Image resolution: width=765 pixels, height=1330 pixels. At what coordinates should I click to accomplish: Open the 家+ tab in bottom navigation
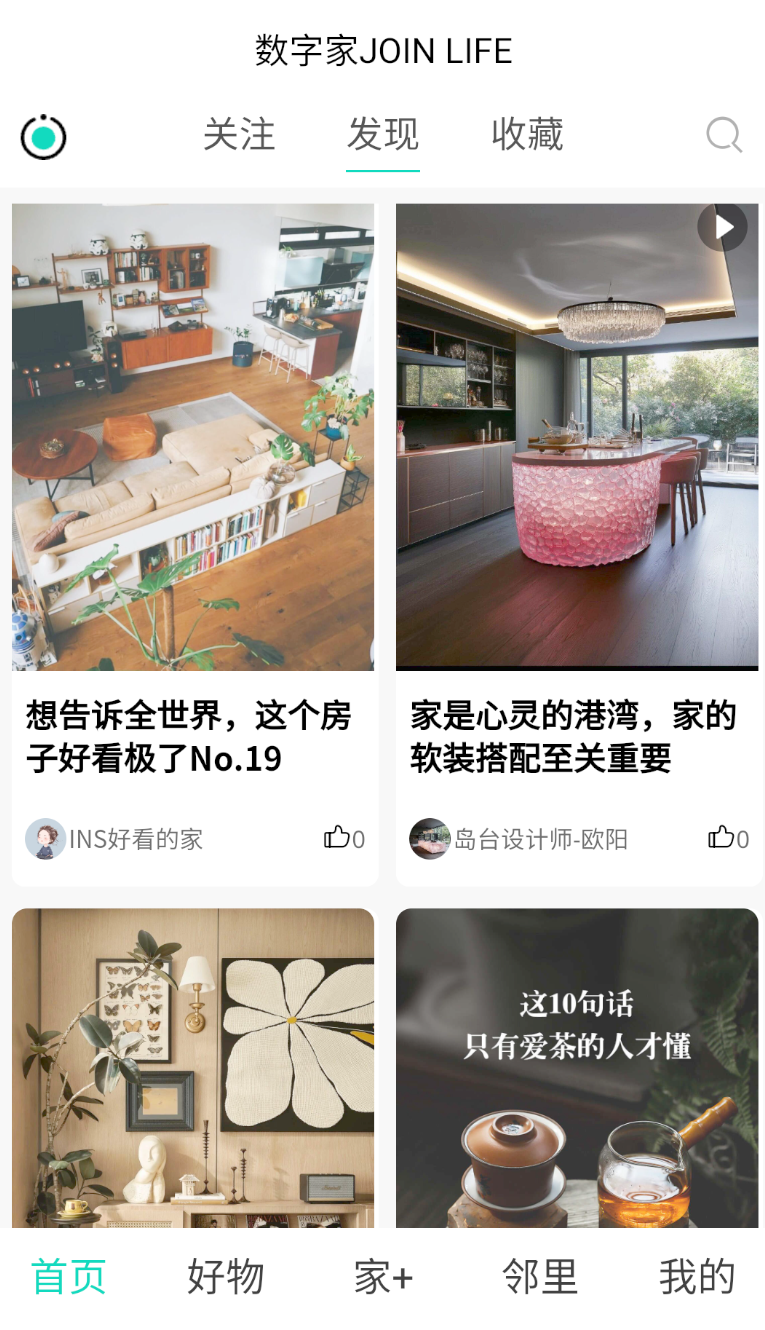(x=382, y=1276)
